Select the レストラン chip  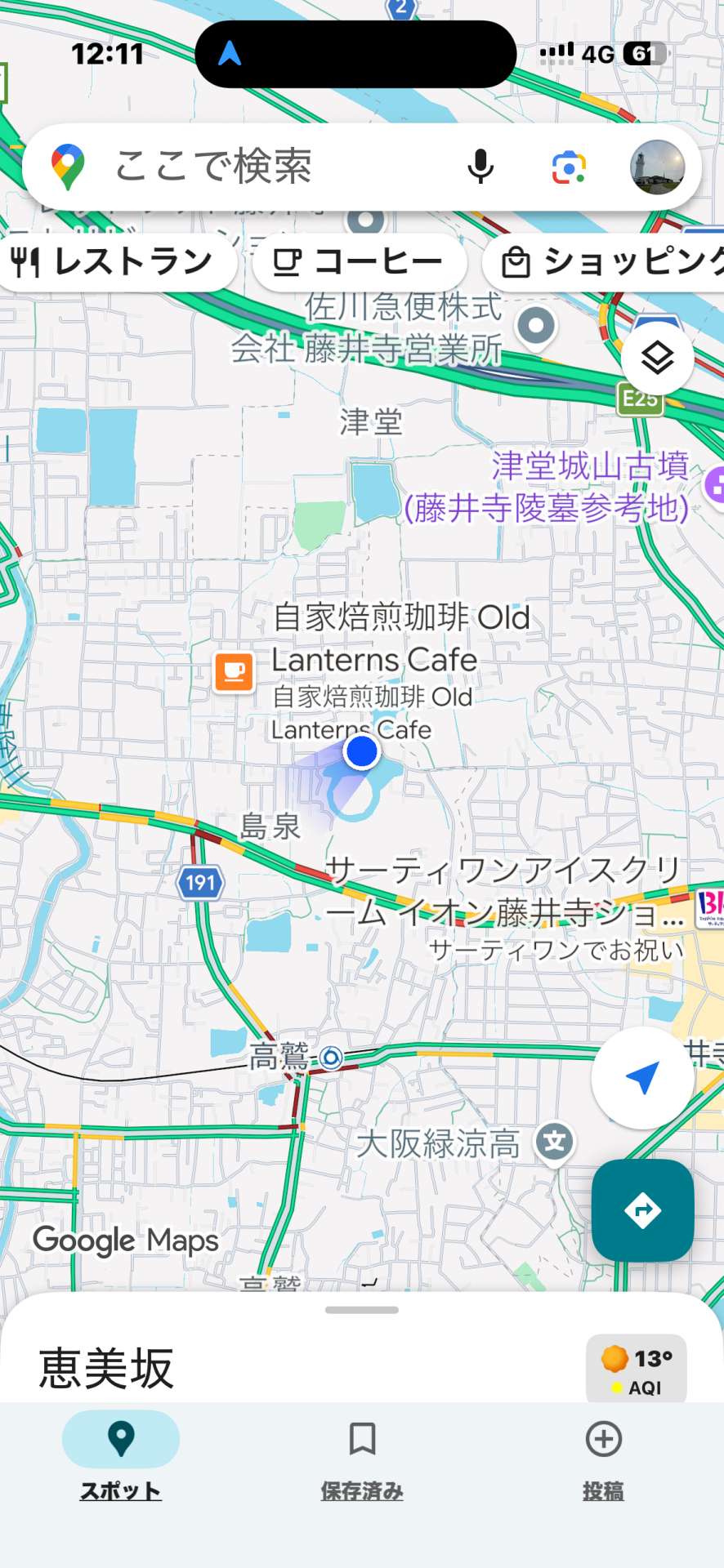pyautogui.click(x=114, y=262)
